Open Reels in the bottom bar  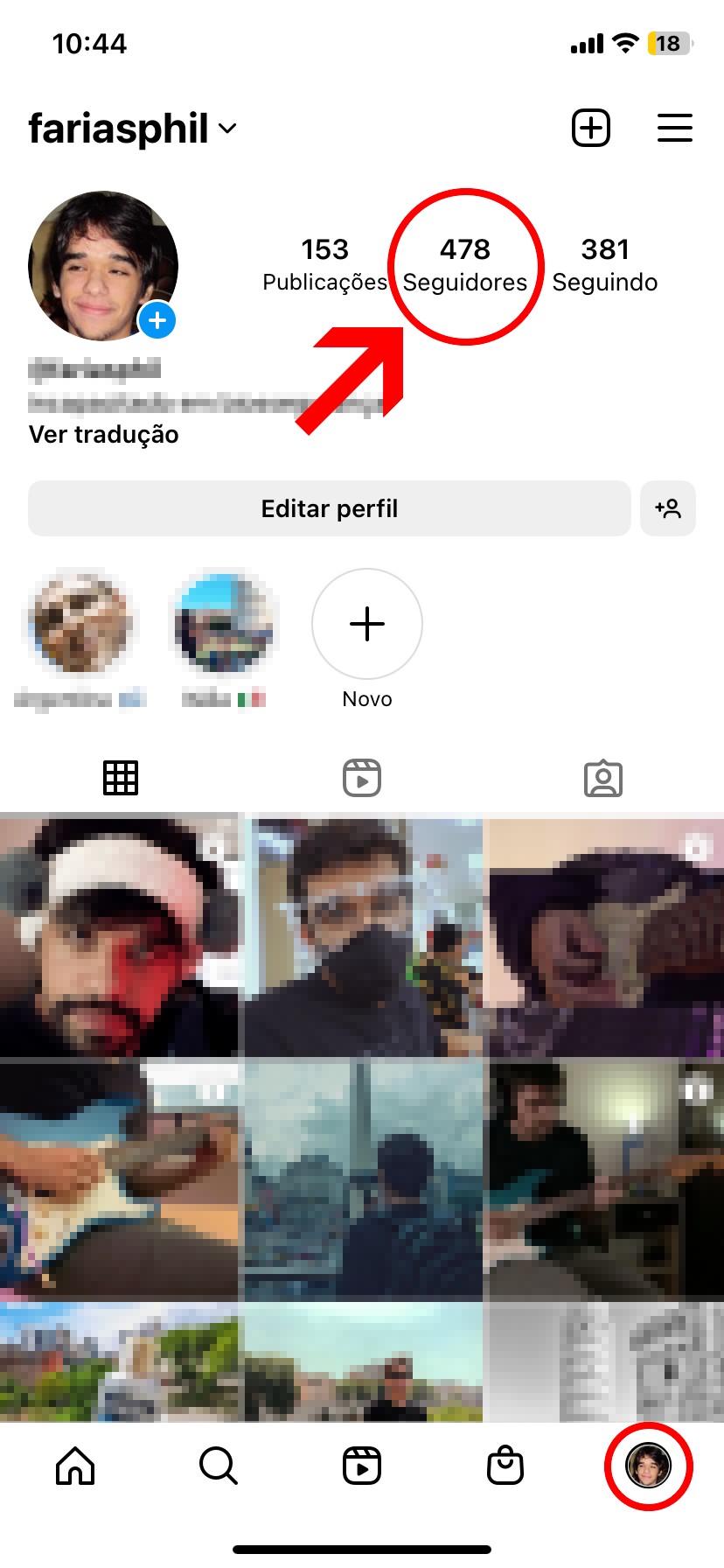[x=362, y=1466]
